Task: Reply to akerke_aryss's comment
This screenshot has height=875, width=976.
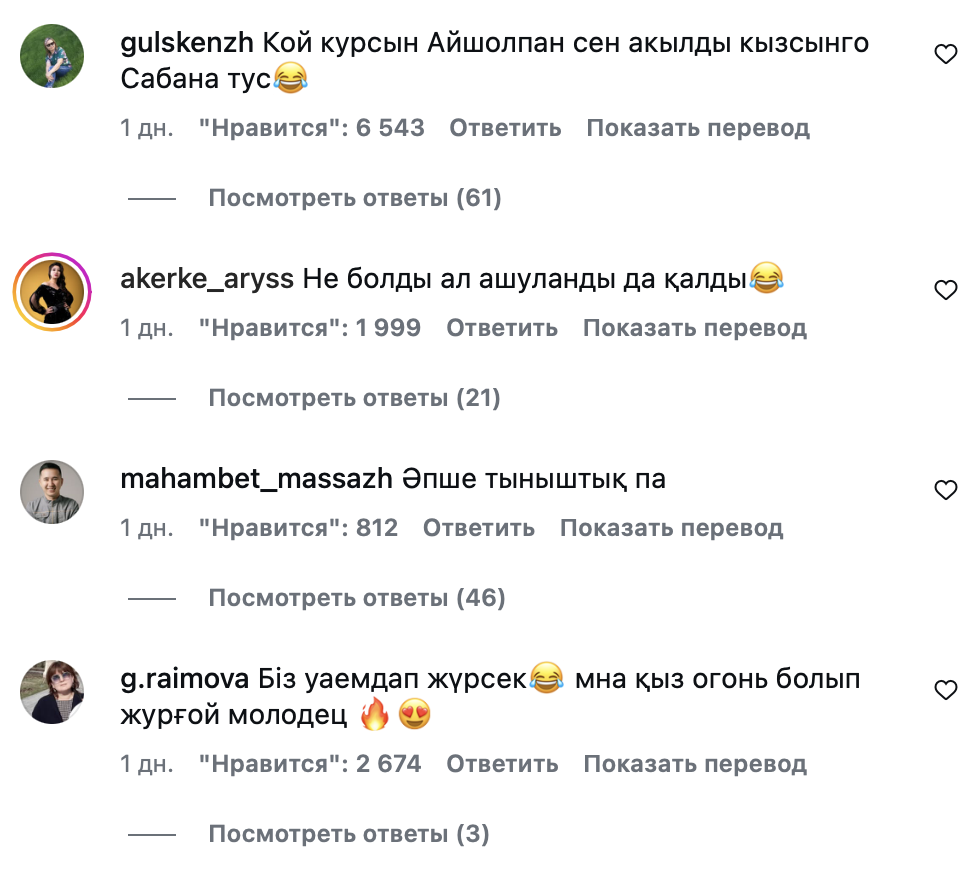Action: coord(502,328)
